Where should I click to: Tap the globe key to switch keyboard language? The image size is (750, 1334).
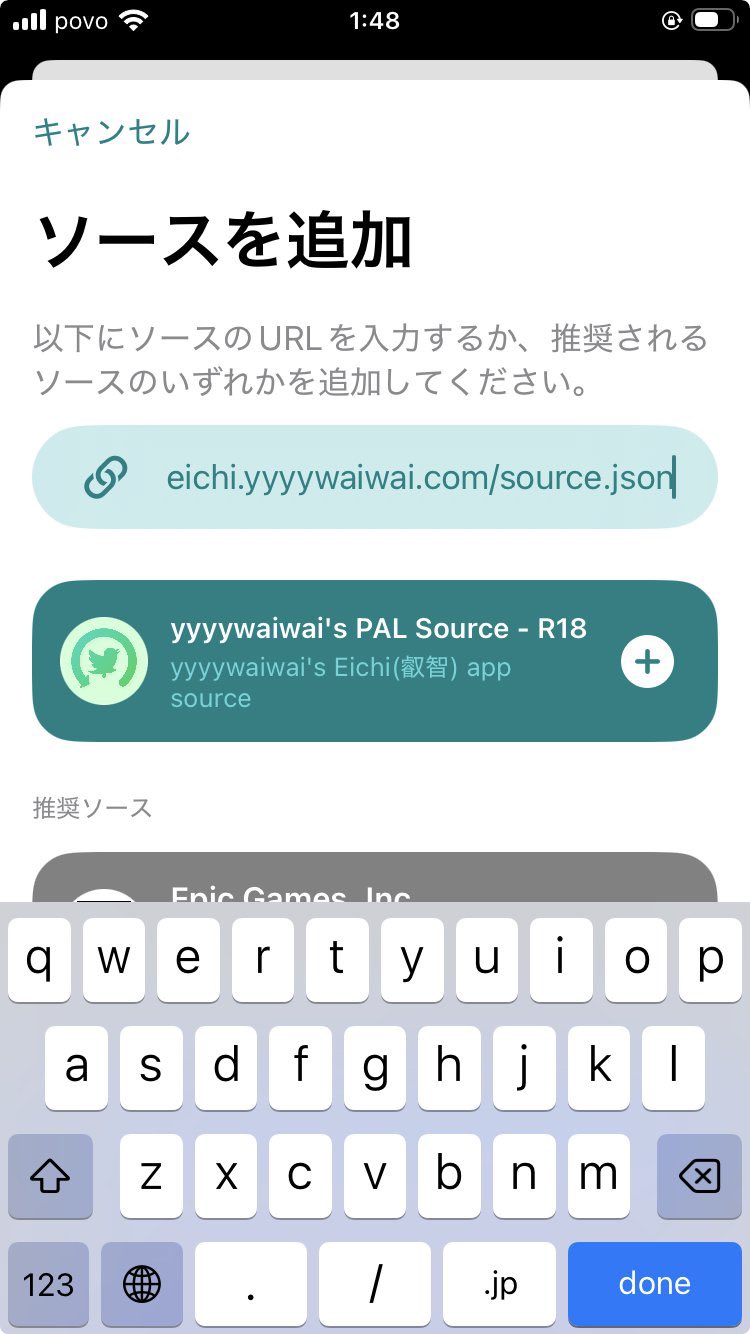[141, 1283]
